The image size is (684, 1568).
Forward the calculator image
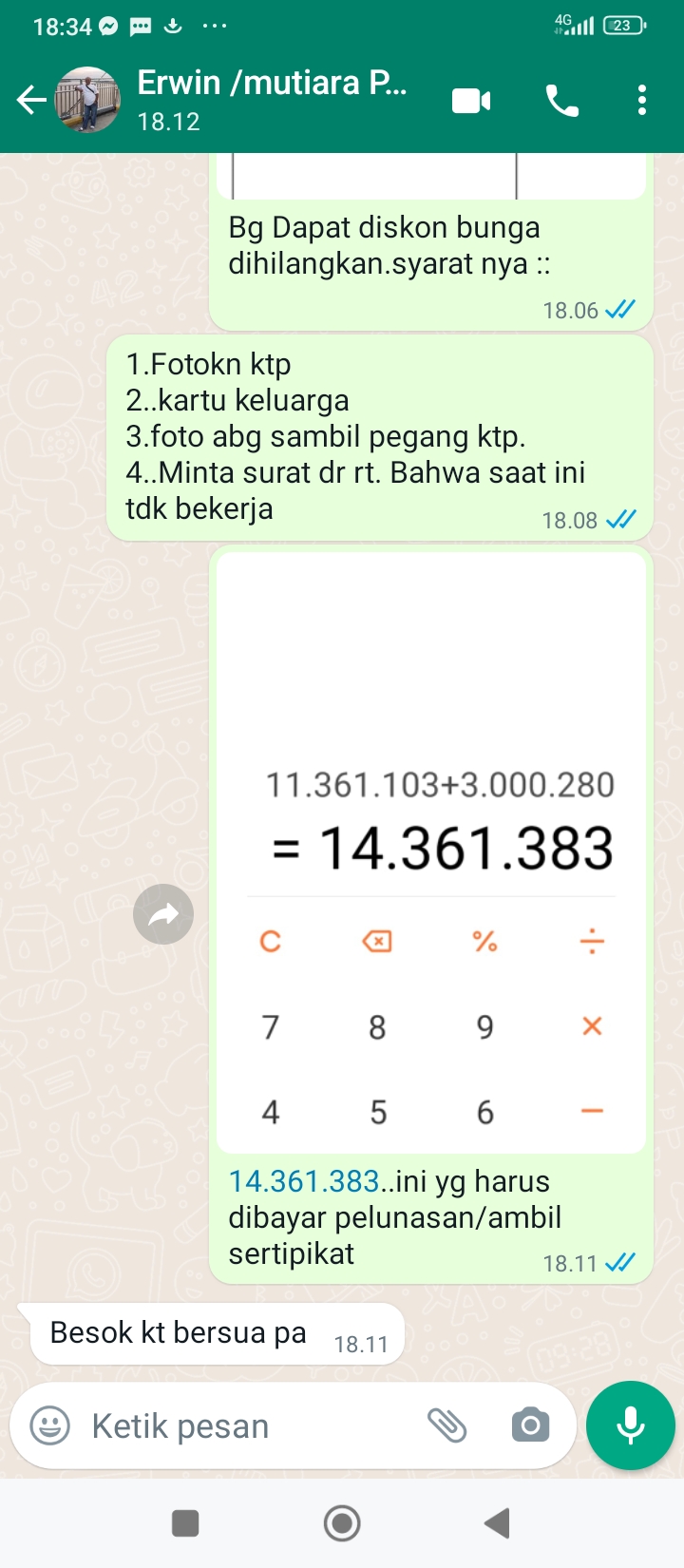163,914
